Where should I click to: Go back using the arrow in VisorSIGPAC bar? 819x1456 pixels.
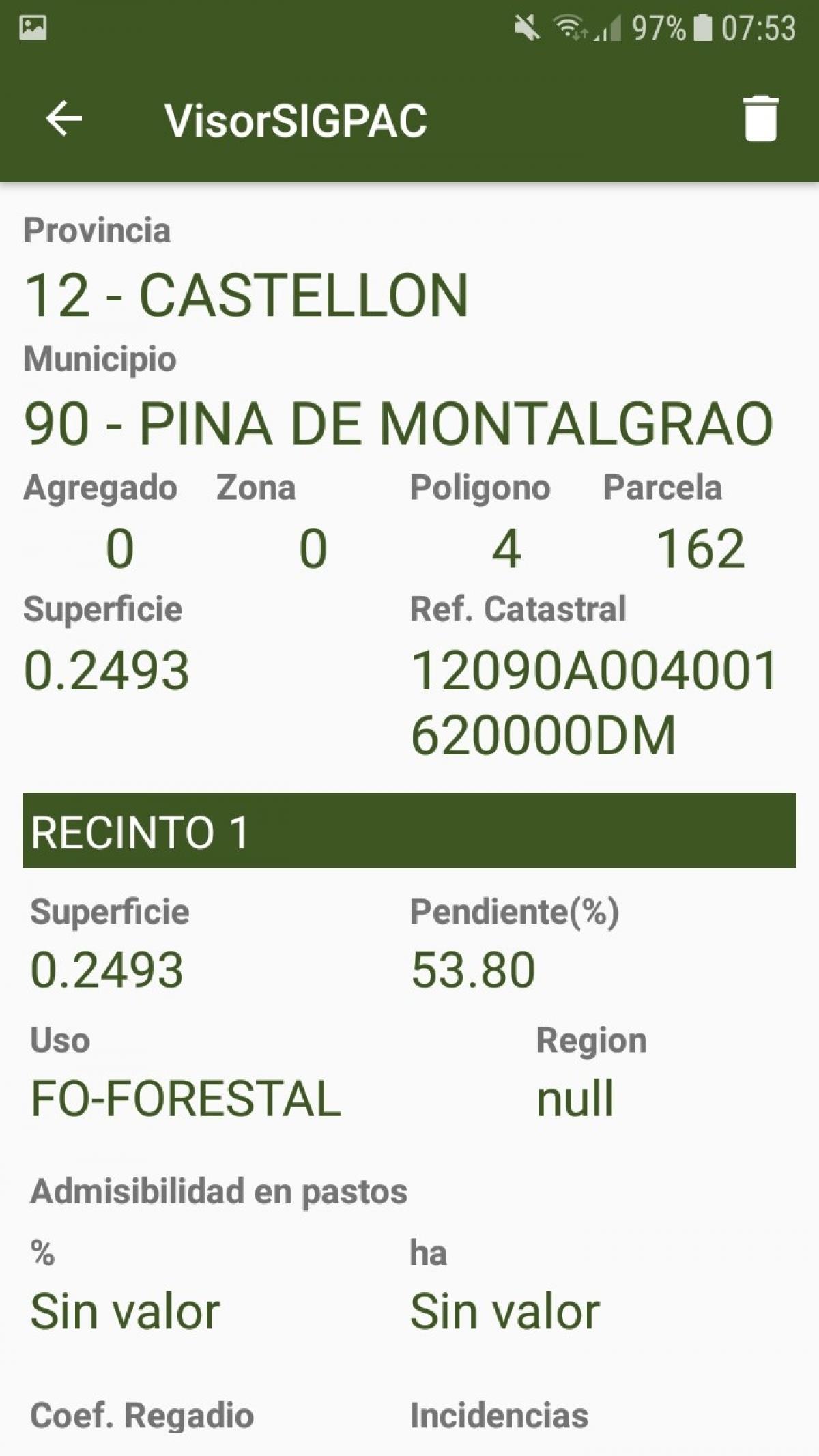point(64,119)
